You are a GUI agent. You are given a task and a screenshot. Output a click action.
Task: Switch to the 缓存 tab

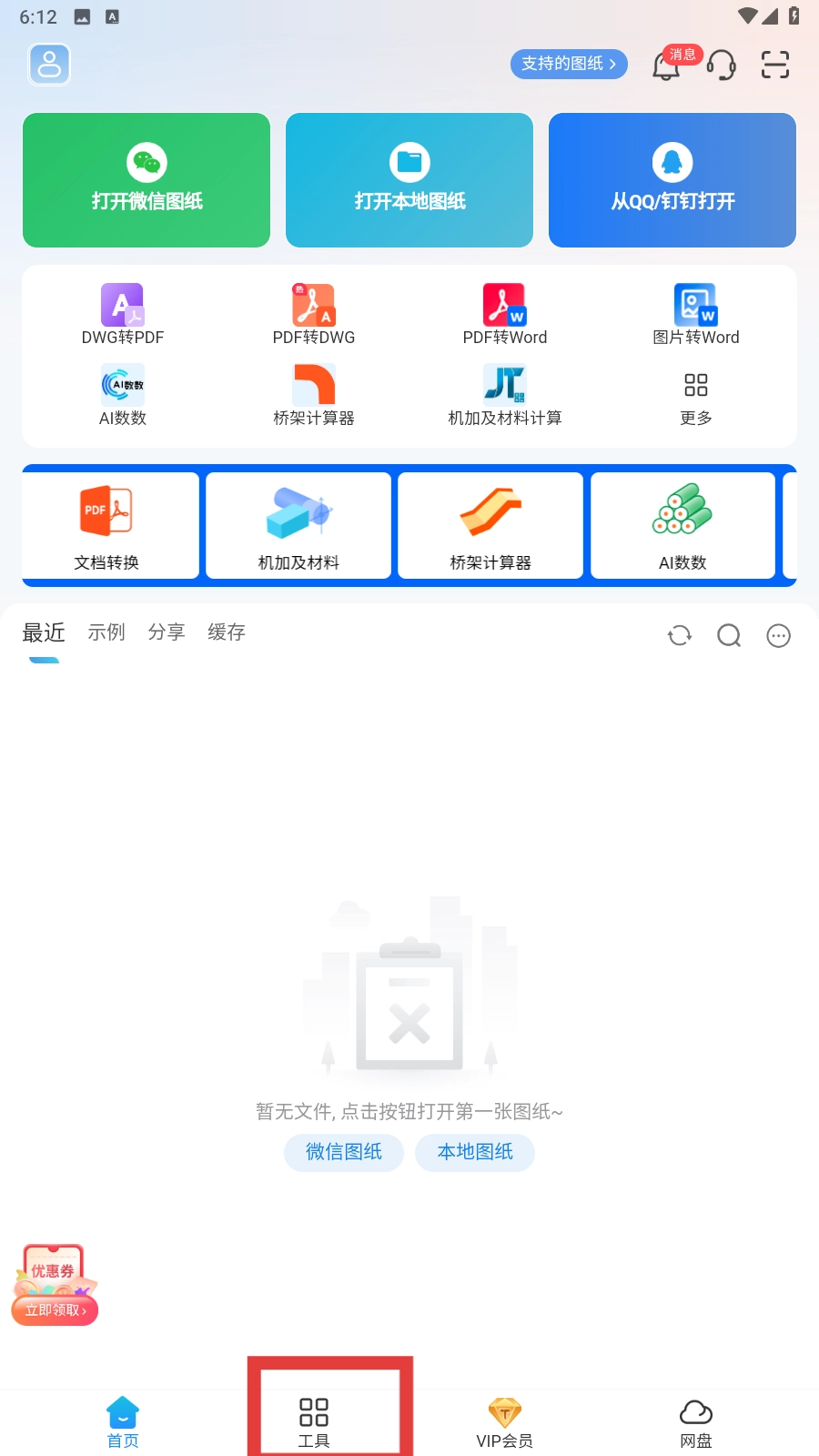click(x=227, y=632)
